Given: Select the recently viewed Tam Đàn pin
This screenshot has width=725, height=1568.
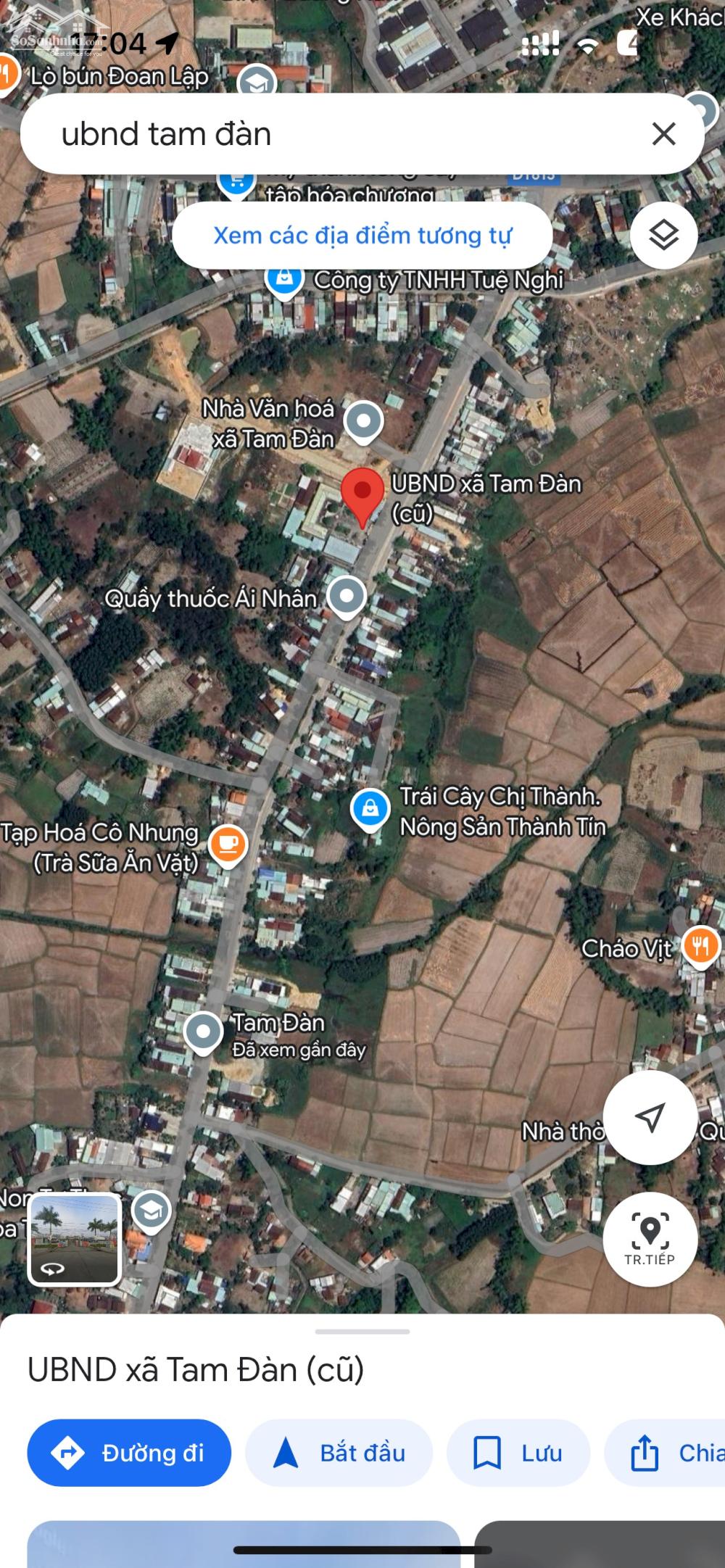Looking at the screenshot, I should 203,1032.
